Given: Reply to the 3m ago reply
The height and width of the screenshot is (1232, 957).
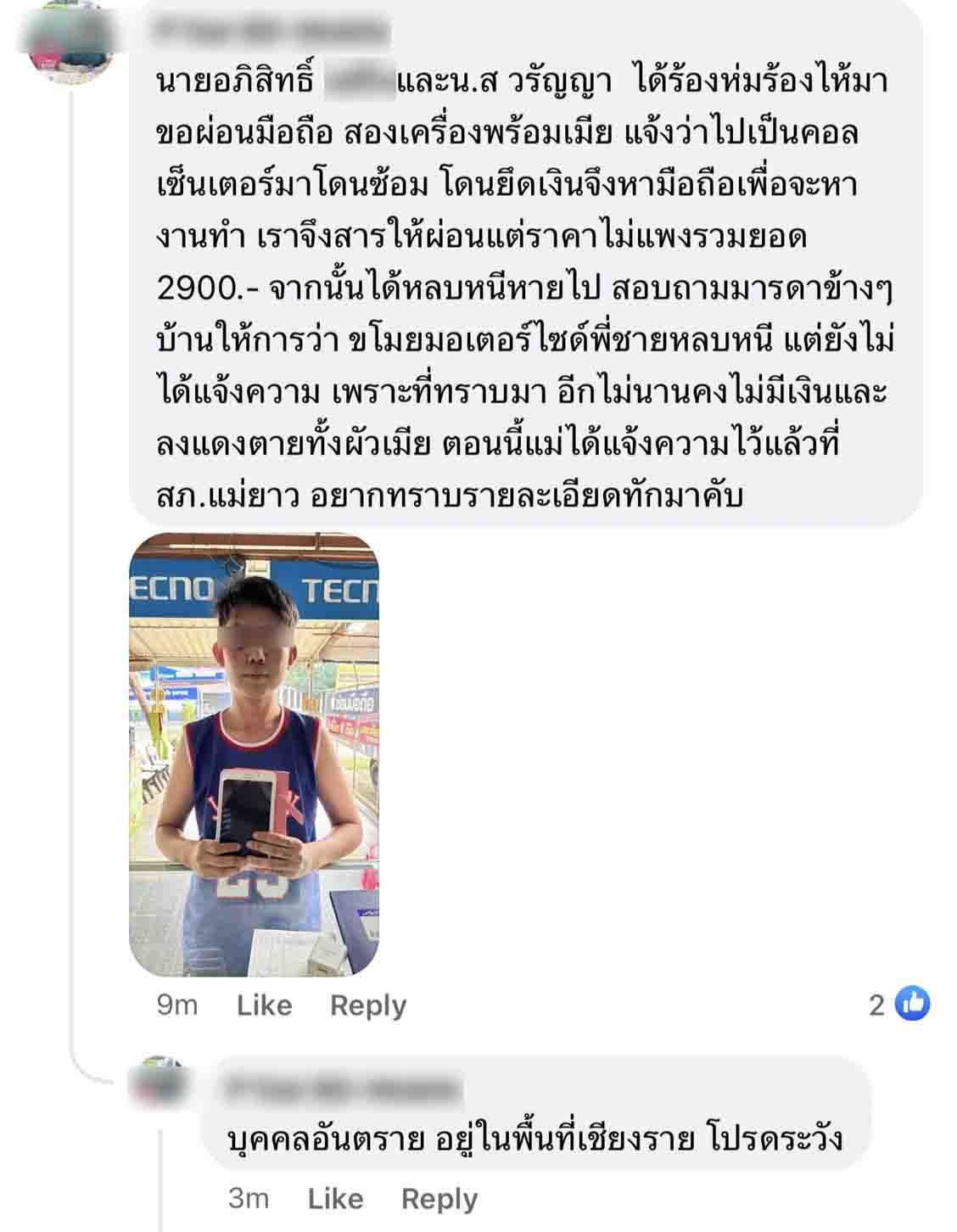Looking at the screenshot, I should 439,1199.
